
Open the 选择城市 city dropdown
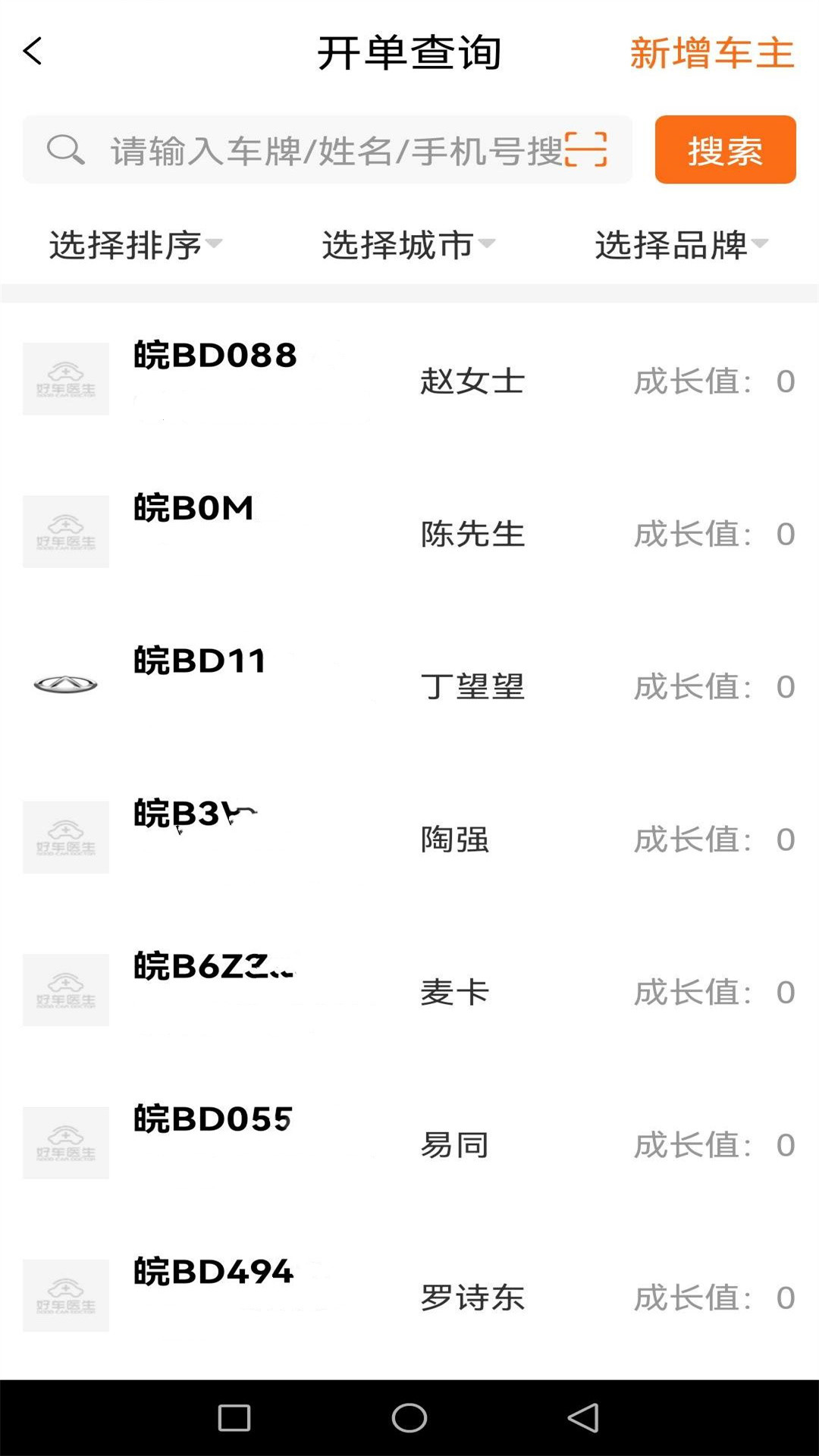(x=406, y=243)
